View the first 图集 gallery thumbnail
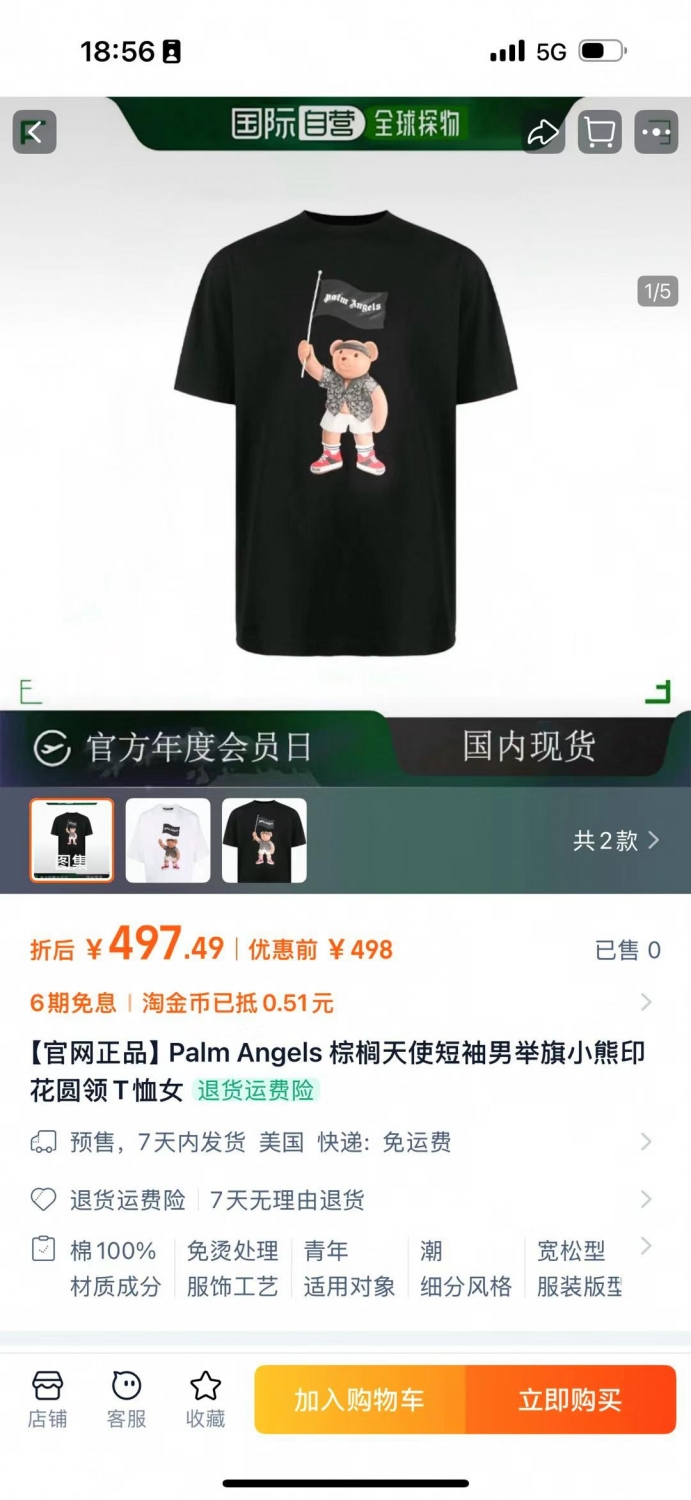 [72, 840]
